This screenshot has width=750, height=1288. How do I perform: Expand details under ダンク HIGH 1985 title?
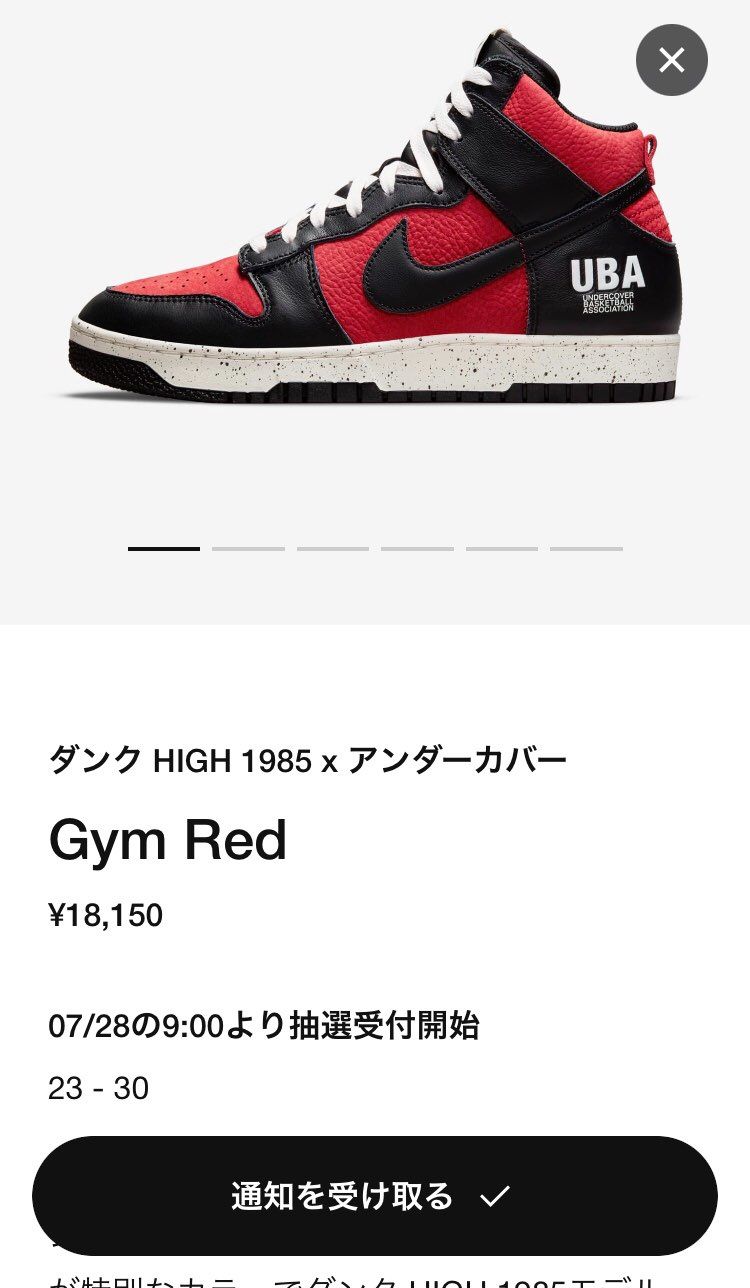(306, 758)
